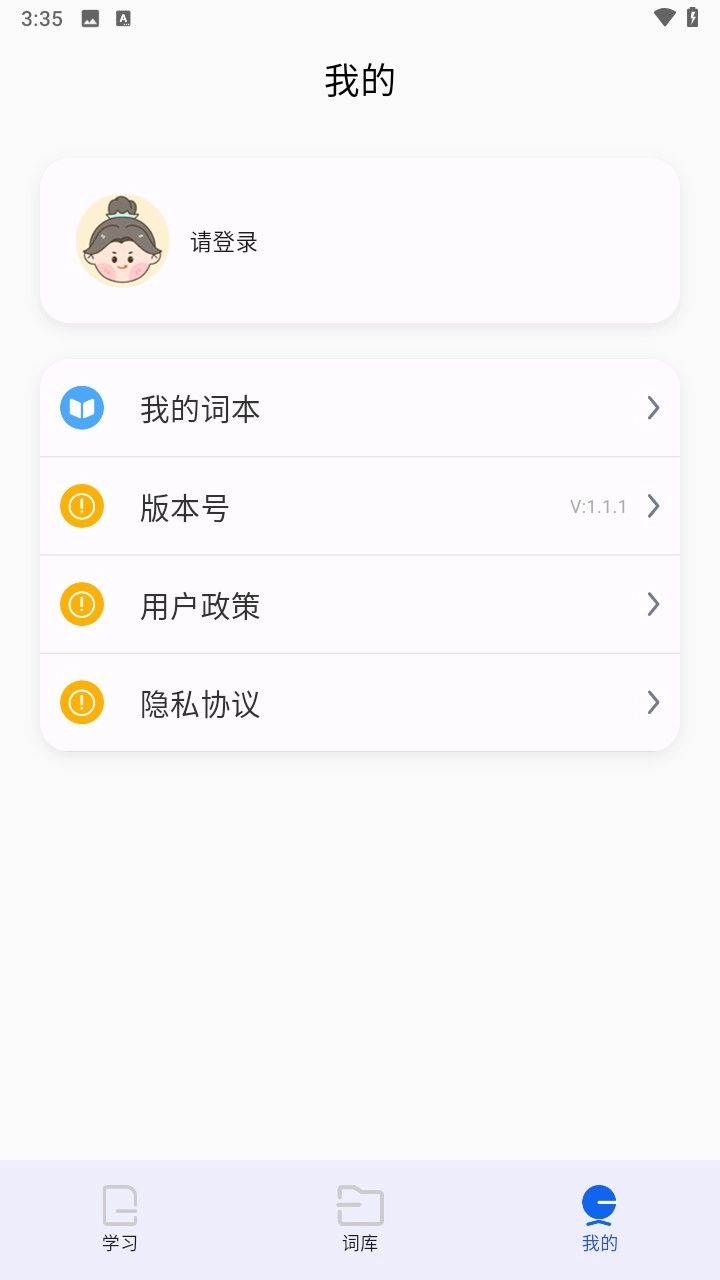Viewport: 720px width, 1280px height.
Task: Tap 请登录 to sign in
Action: [x=224, y=241]
